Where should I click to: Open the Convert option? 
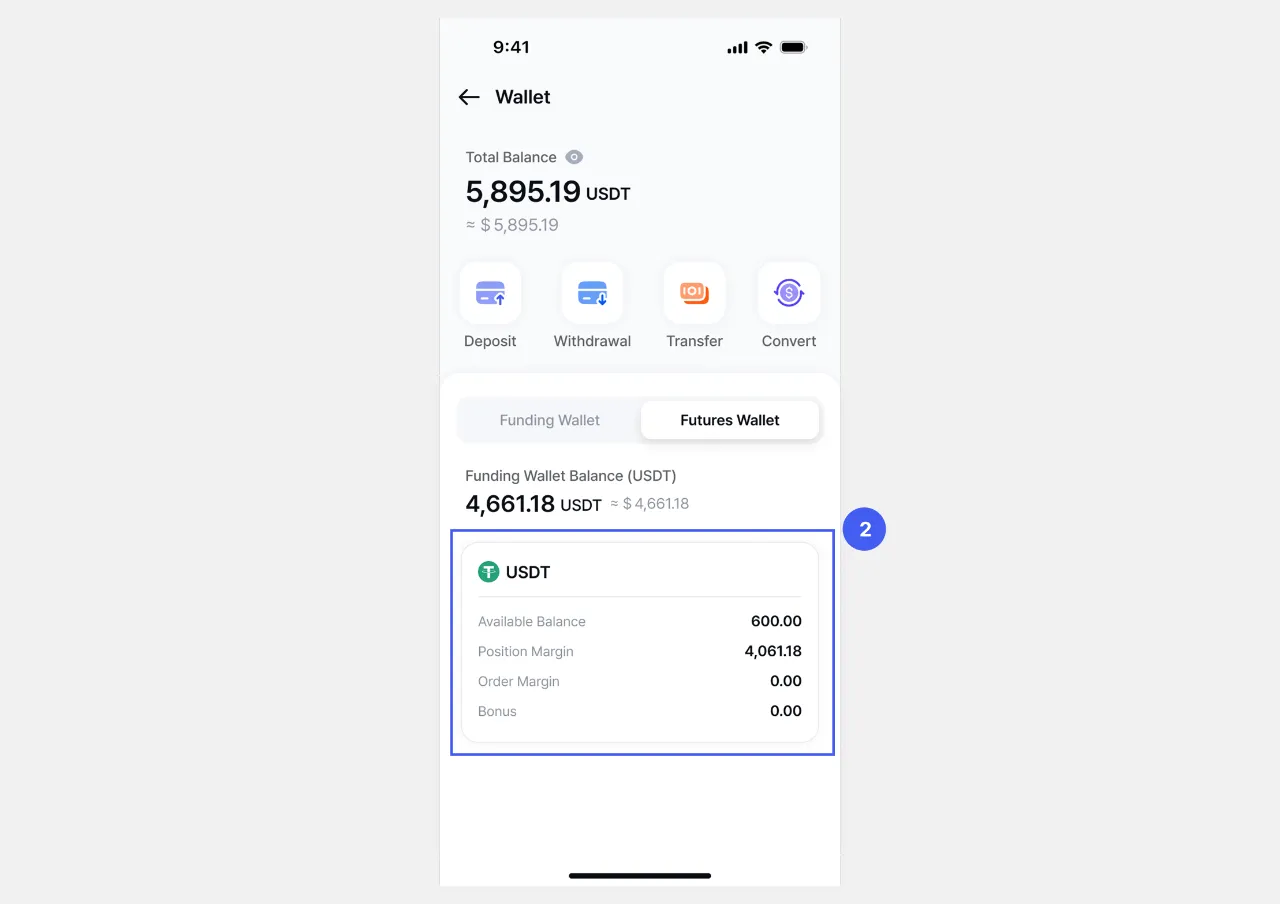(789, 294)
